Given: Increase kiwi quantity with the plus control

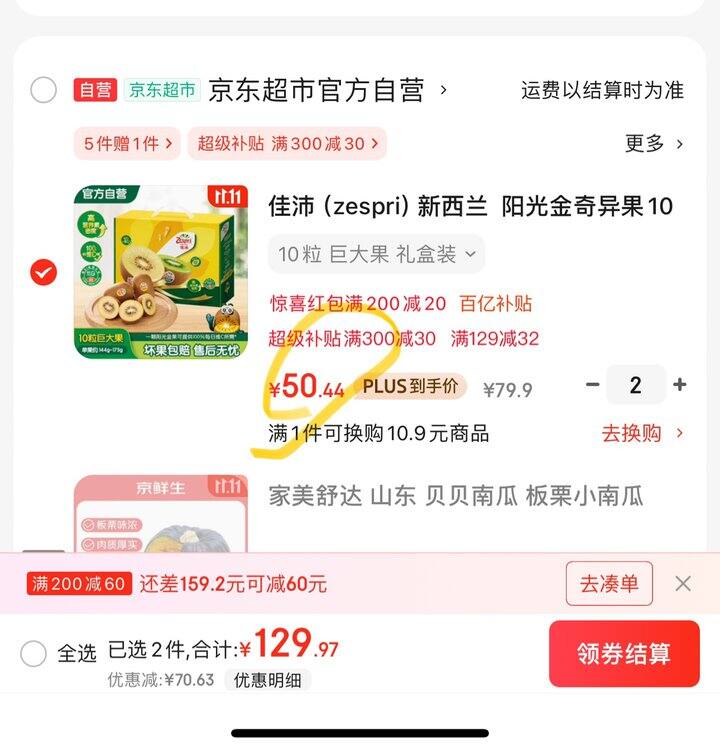Looking at the screenshot, I should (x=681, y=385).
